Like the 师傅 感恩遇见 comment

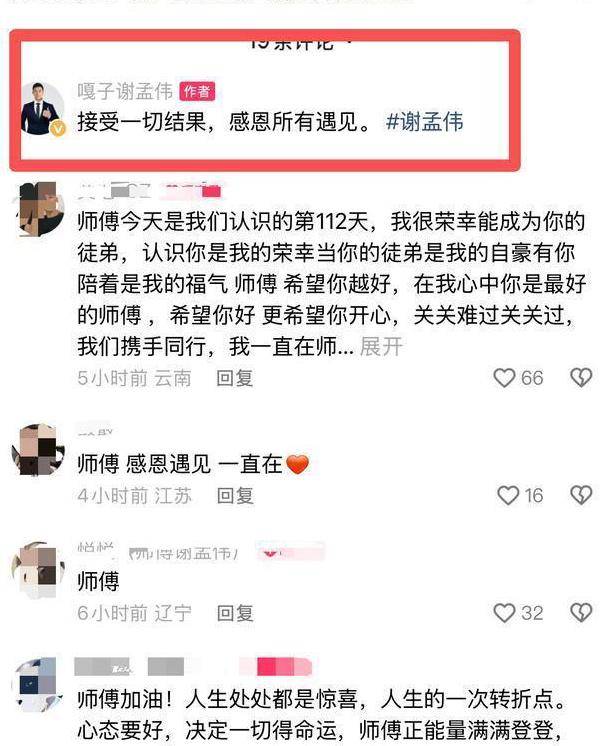click(508, 495)
